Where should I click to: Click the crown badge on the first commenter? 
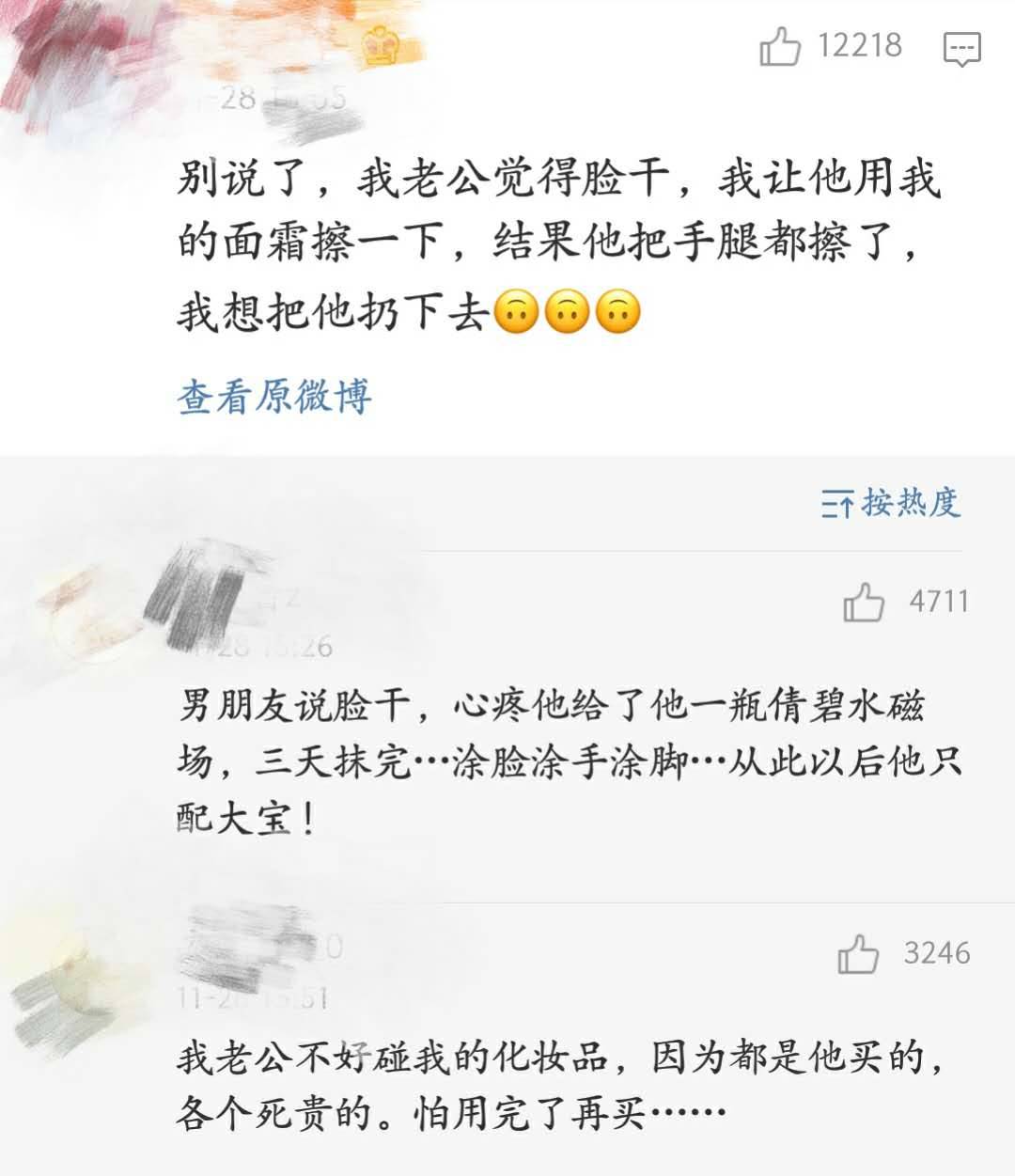point(382,44)
